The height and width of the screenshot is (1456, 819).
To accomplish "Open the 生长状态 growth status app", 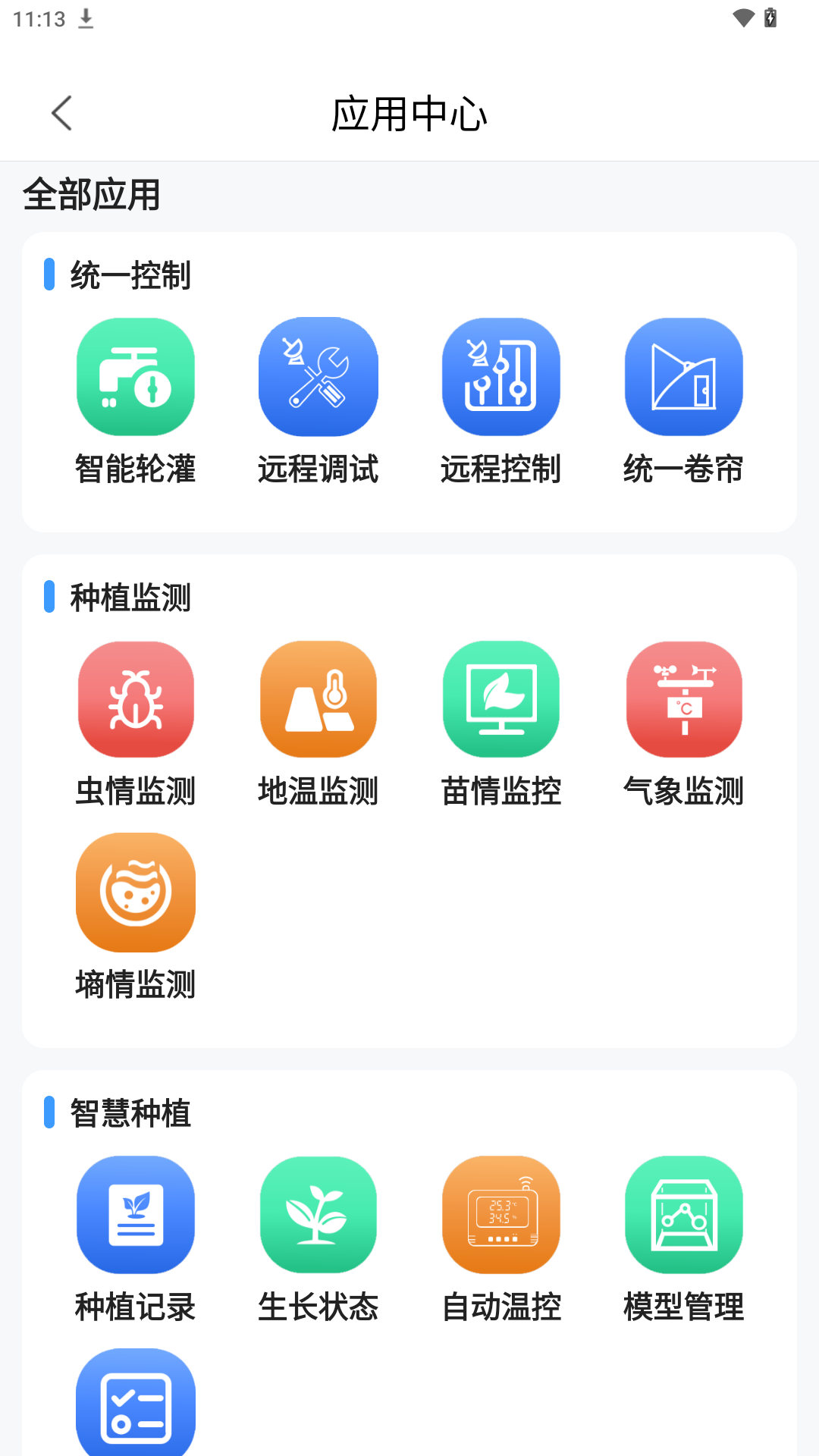I will click(x=318, y=1214).
